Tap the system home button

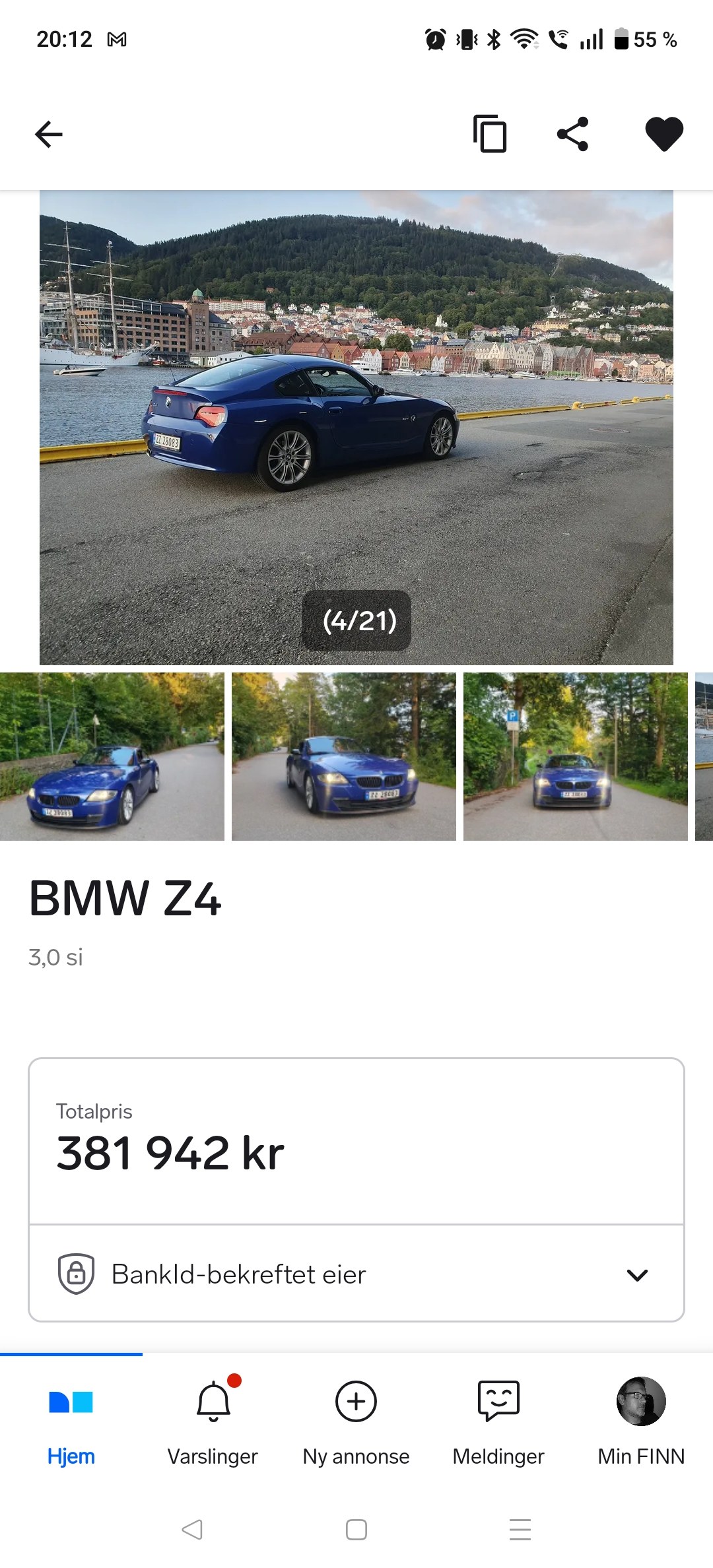tap(356, 1529)
